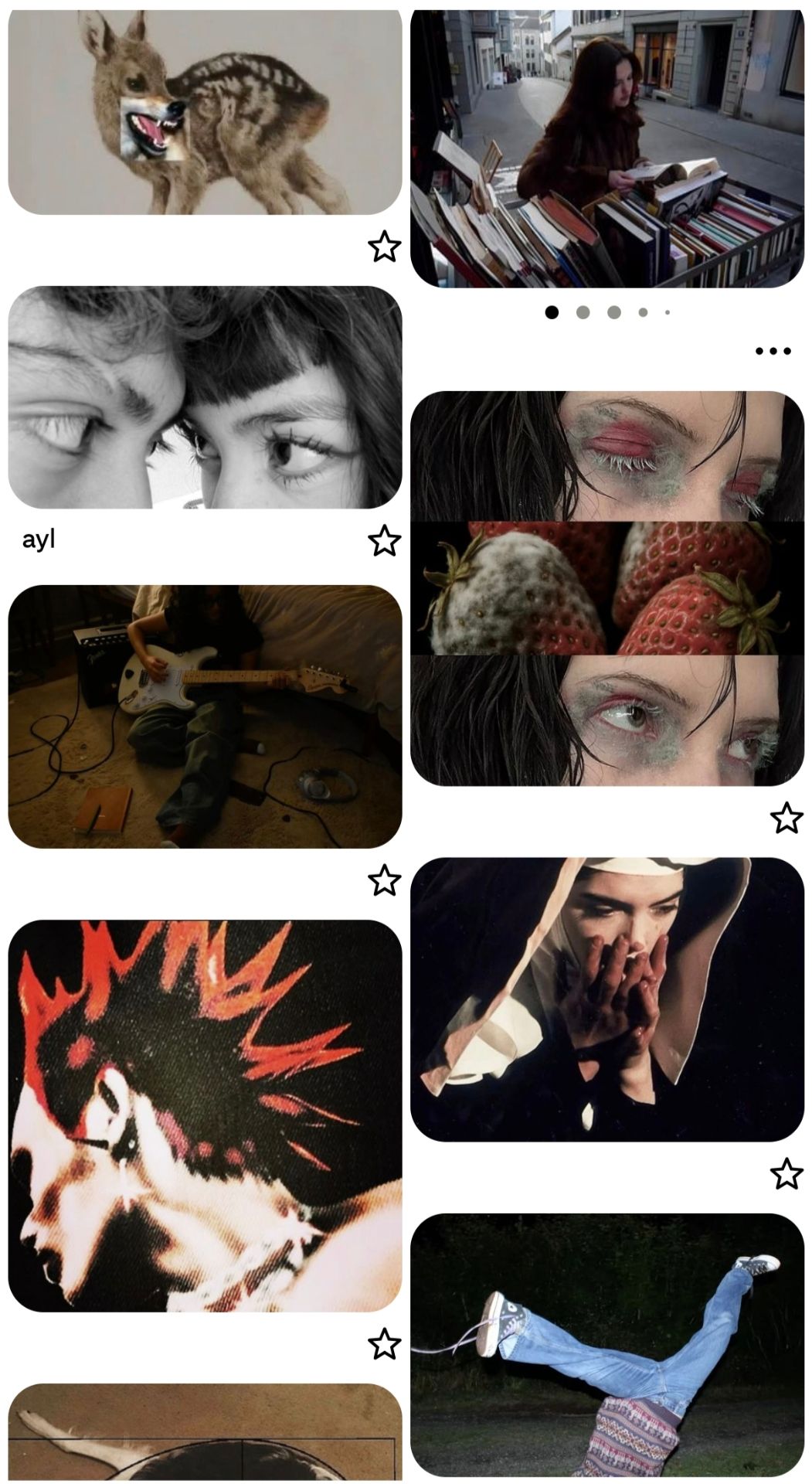The height and width of the screenshot is (1484, 812).
Task: Star the strawberries and eye makeup pin
Action: [787, 818]
